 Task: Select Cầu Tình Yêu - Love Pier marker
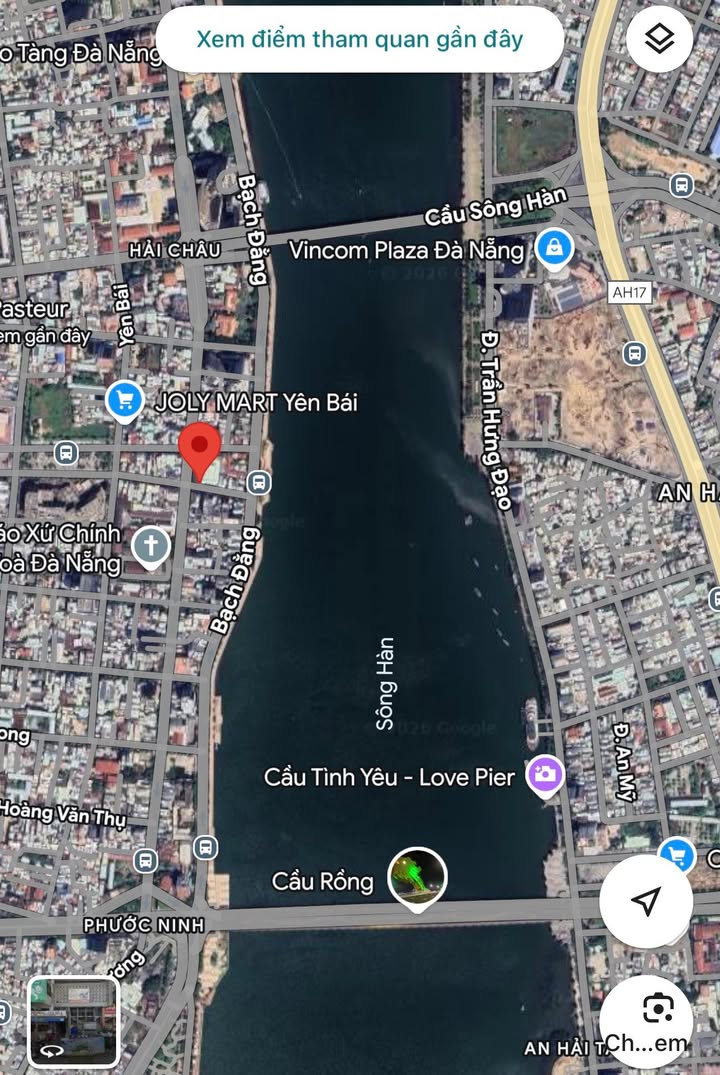coord(545,775)
